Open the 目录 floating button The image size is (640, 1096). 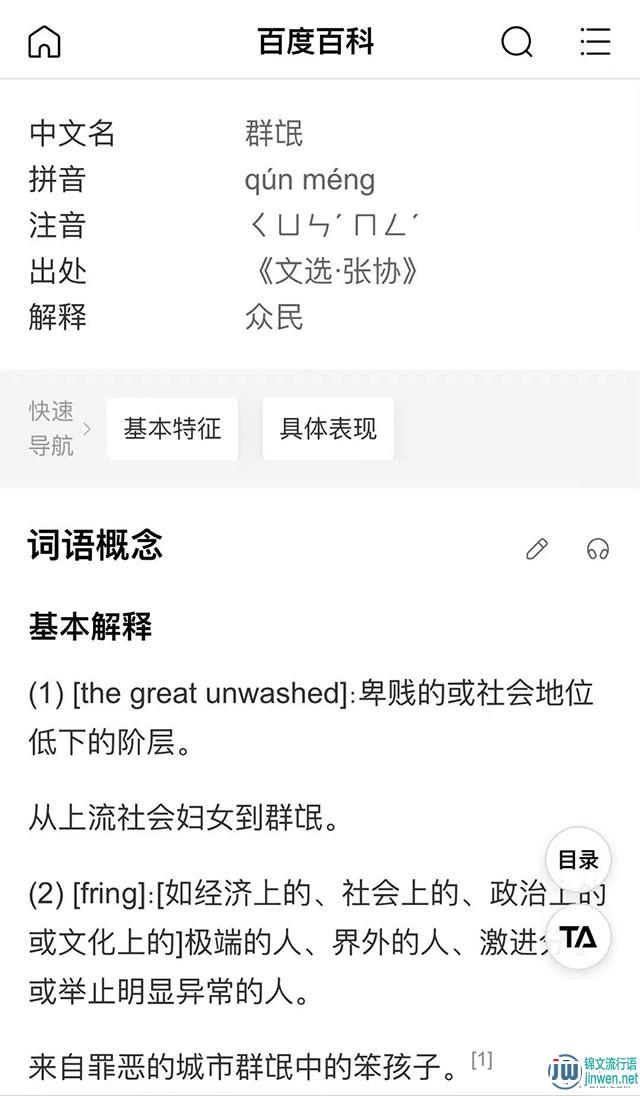tap(578, 860)
